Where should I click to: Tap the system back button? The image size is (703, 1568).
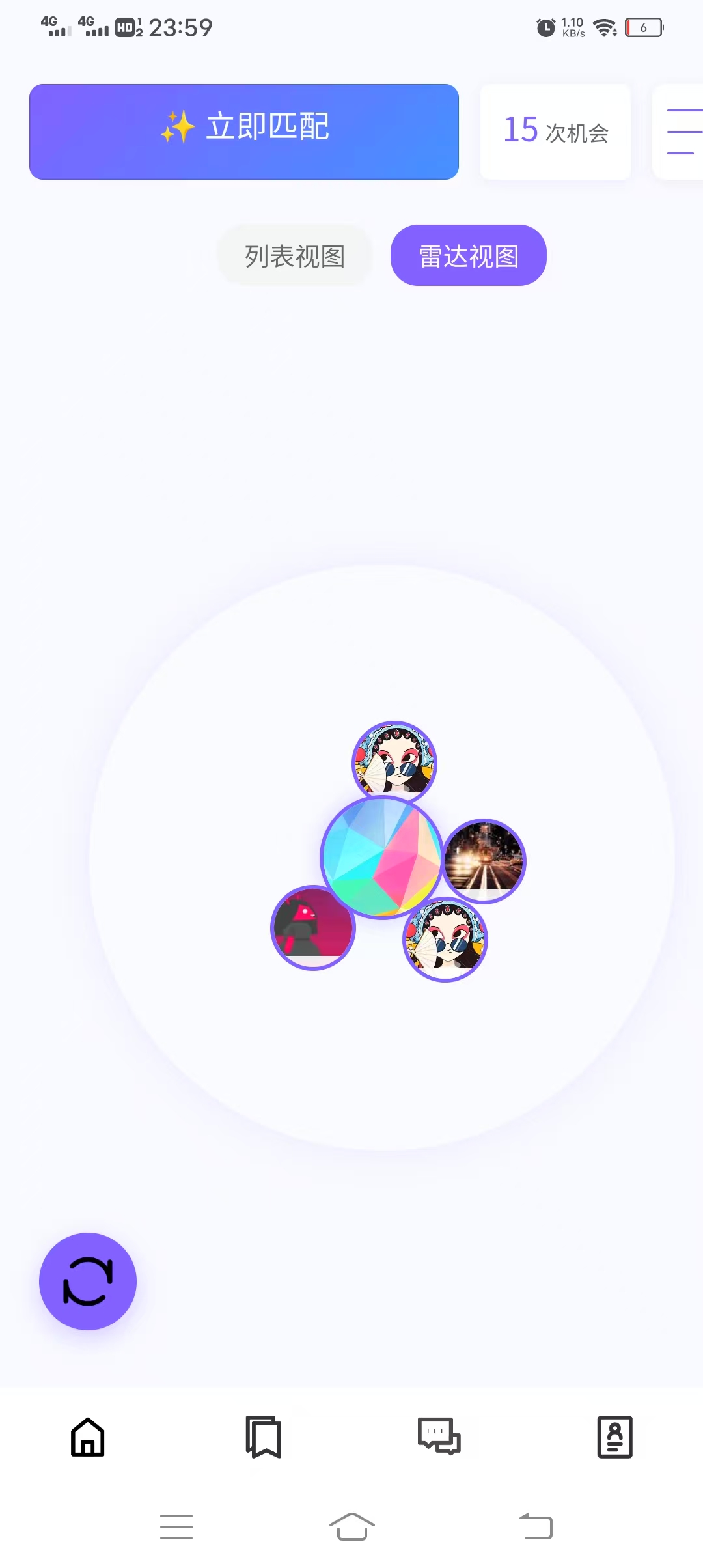click(536, 1526)
